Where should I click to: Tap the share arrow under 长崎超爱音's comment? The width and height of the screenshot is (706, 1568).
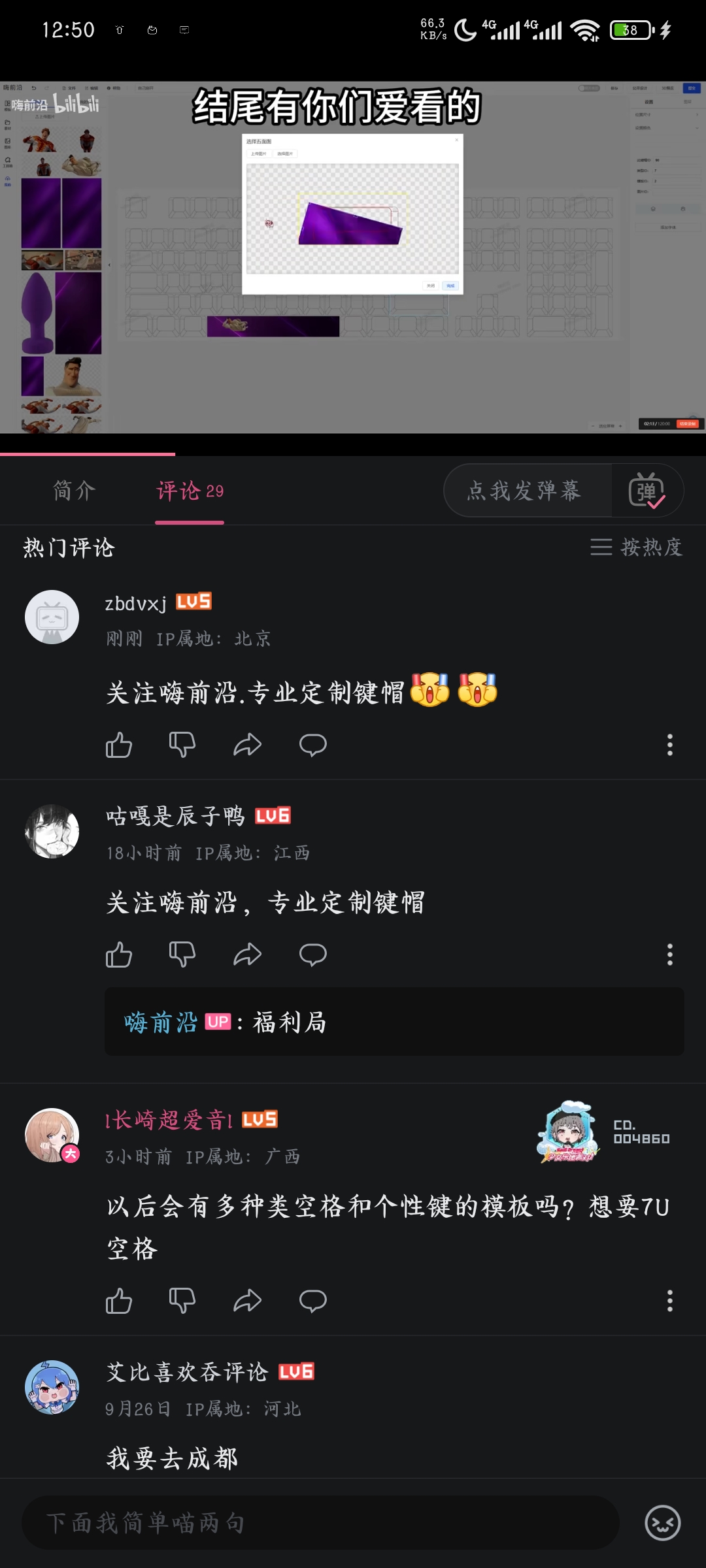click(x=248, y=1302)
